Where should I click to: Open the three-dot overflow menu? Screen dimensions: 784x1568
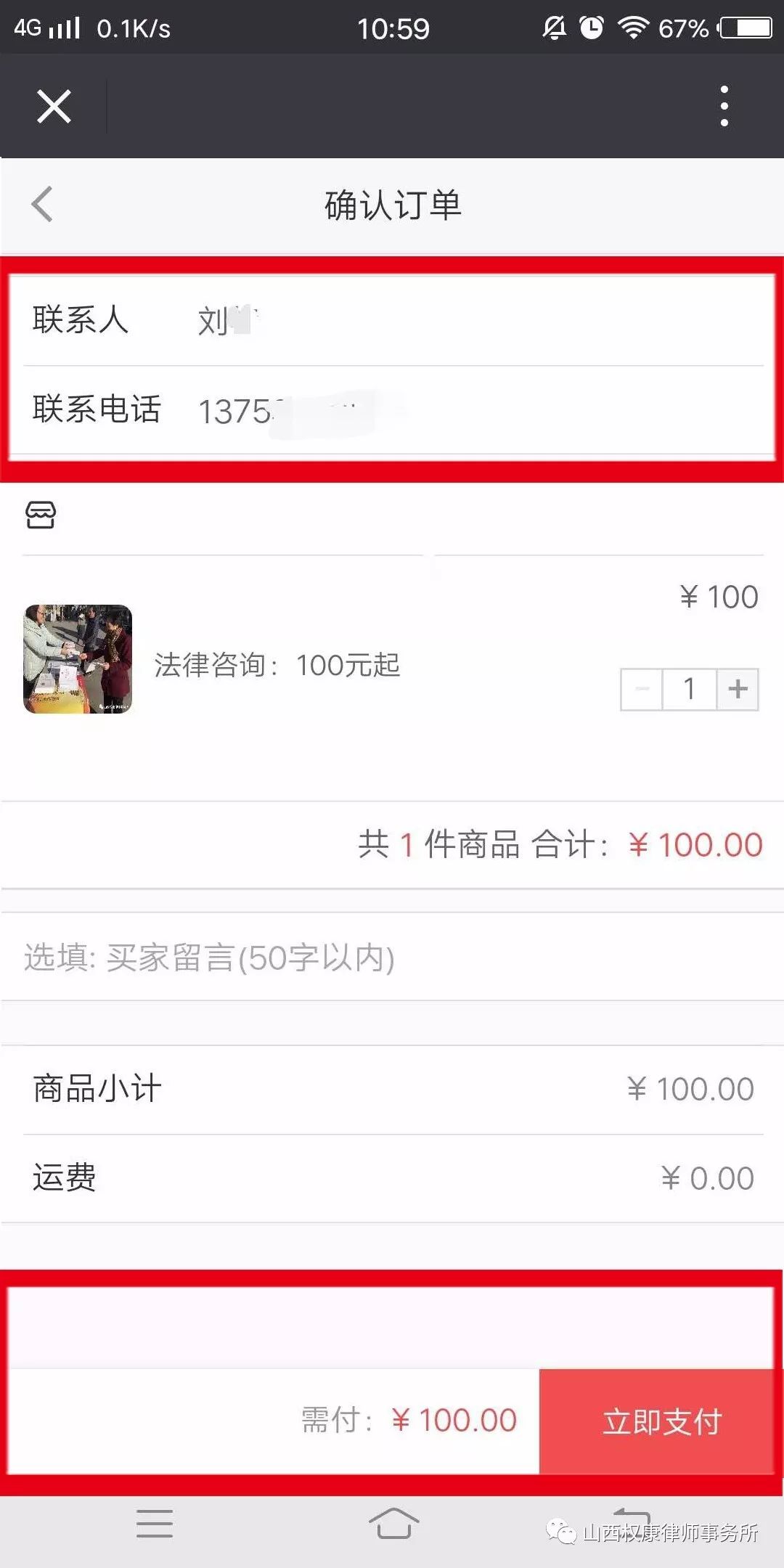[x=724, y=106]
